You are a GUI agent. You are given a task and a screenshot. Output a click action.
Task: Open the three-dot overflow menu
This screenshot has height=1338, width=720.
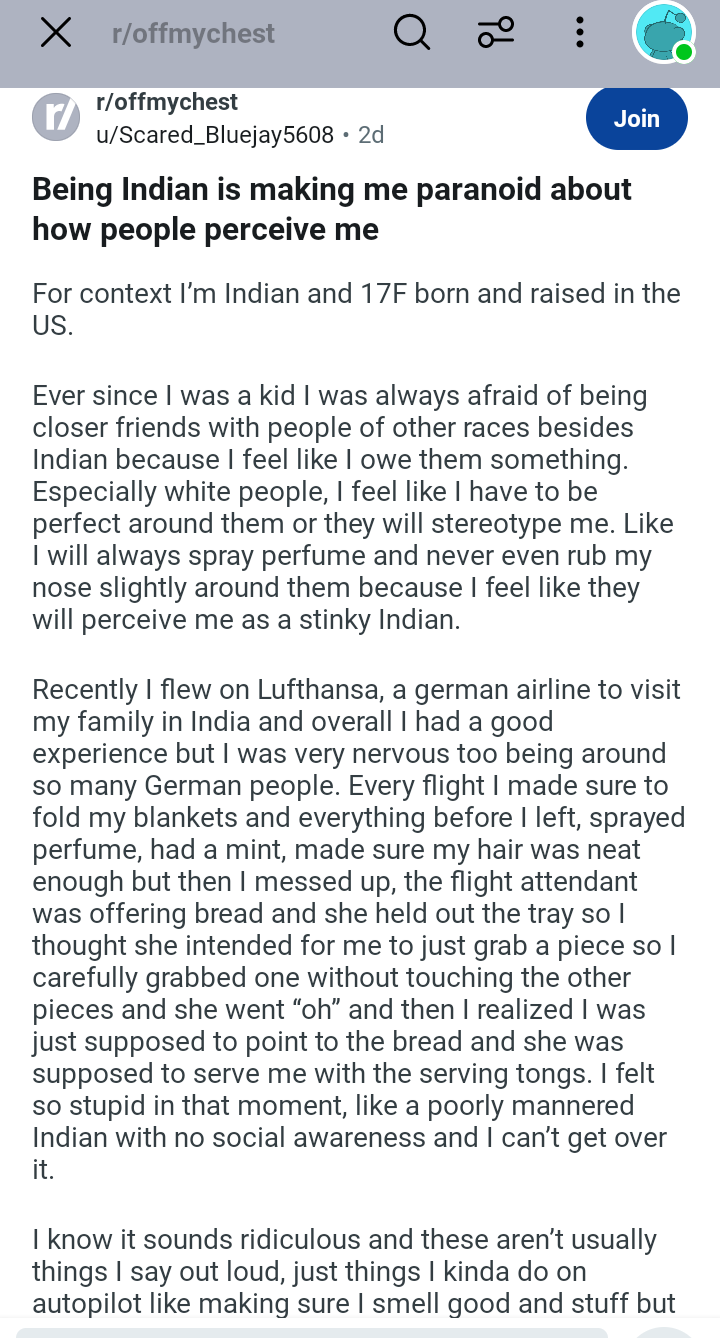pyautogui.click(x=580, y=33)
